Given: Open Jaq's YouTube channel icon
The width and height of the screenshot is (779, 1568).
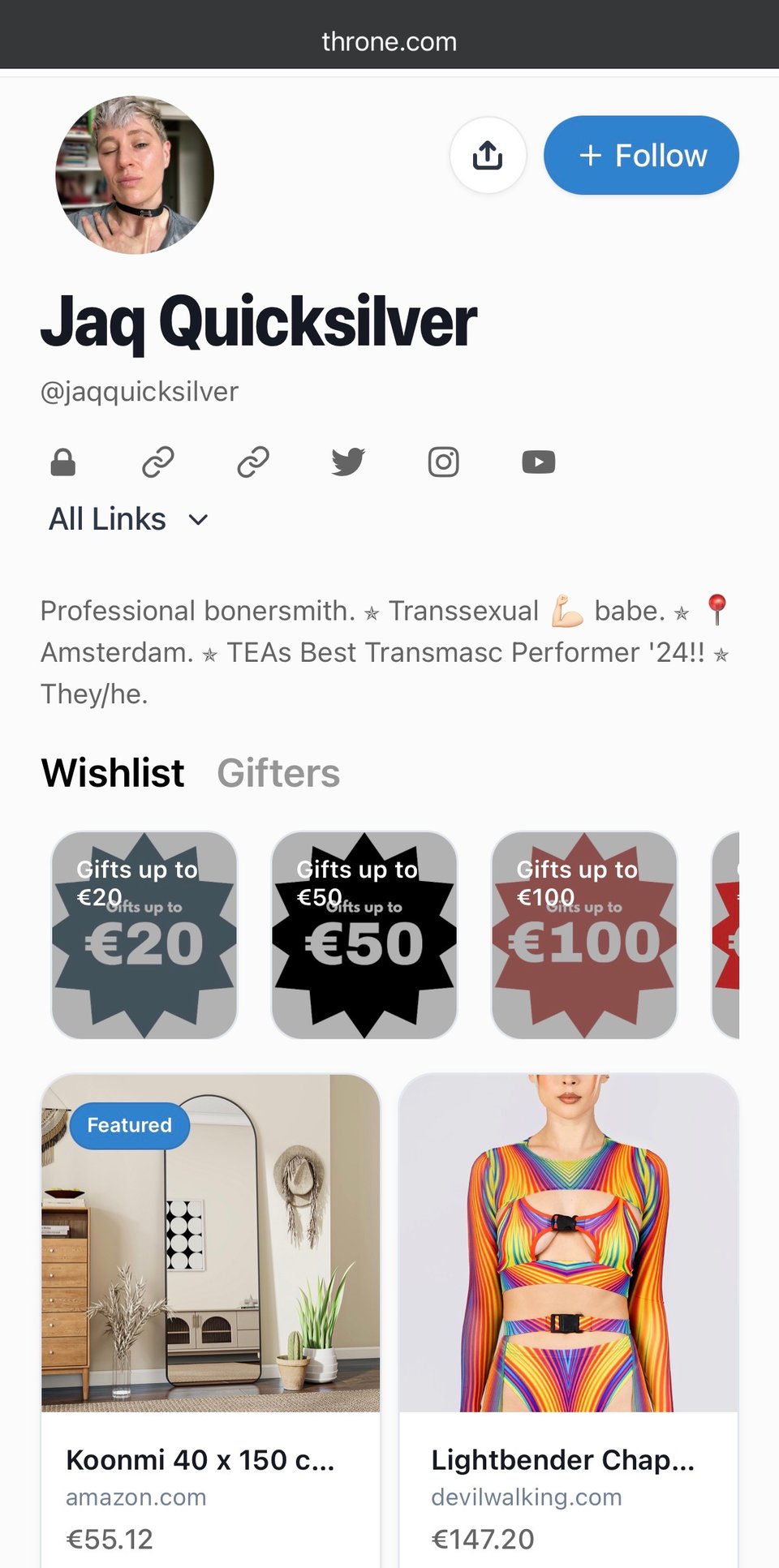Looking at the screenshot, I should coord(538,462).
